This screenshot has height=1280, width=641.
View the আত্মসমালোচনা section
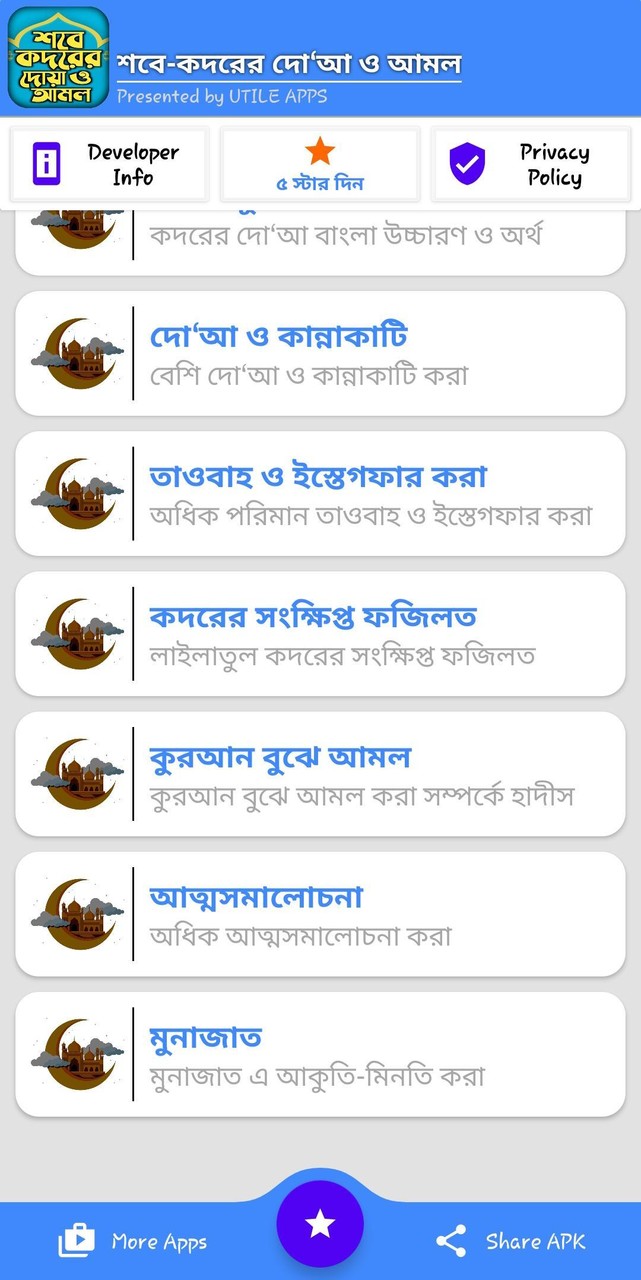320,913
